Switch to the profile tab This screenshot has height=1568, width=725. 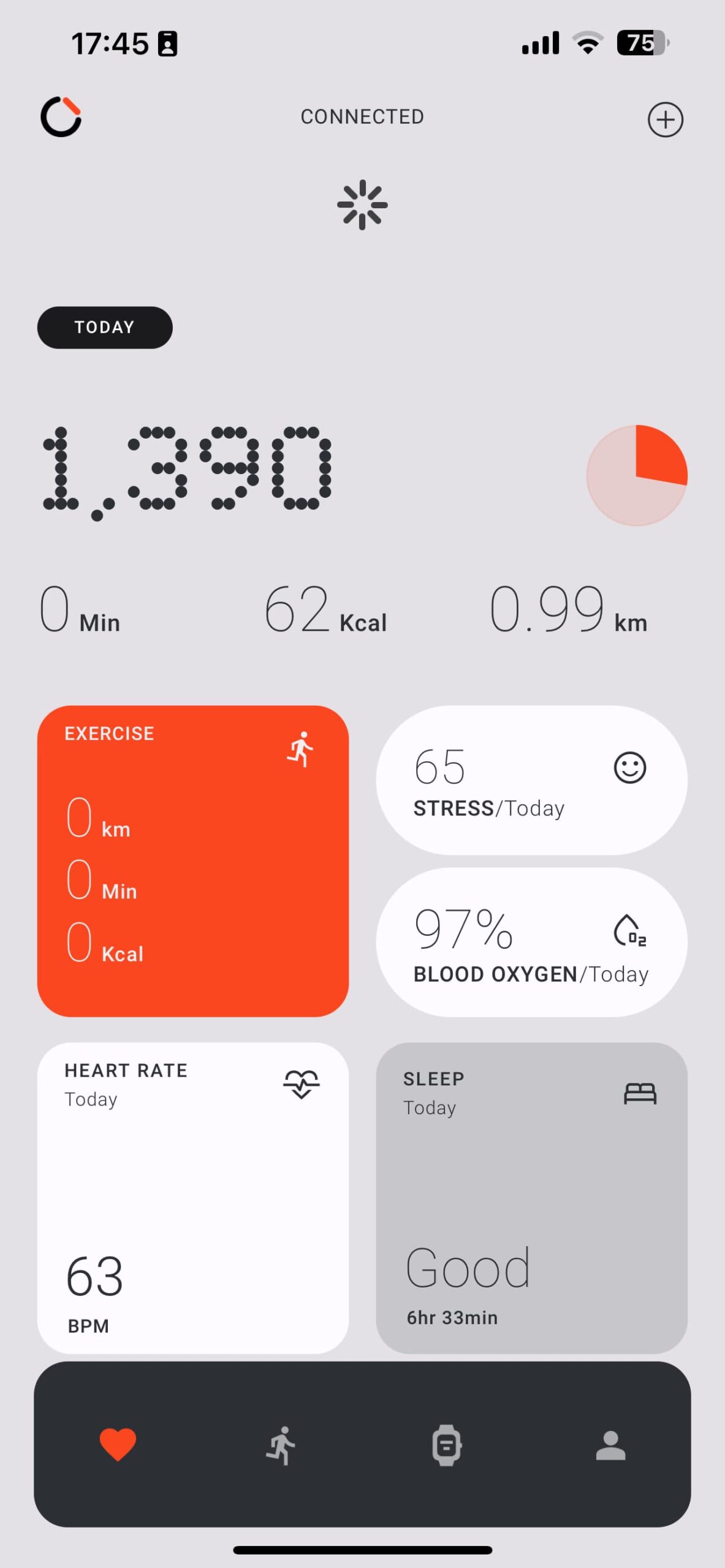tap(610, 1444)
